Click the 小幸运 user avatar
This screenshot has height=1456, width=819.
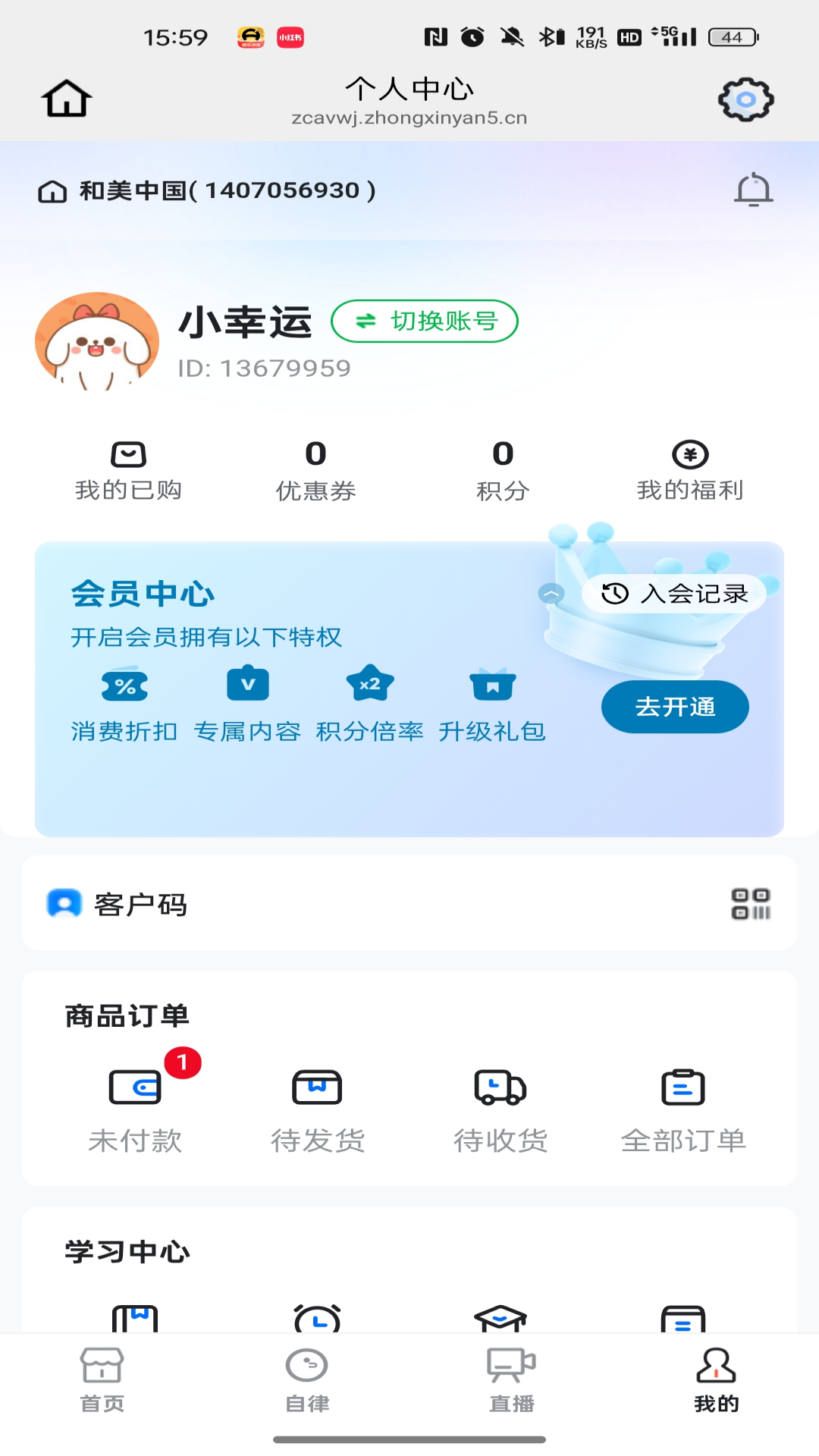[95, 341]
